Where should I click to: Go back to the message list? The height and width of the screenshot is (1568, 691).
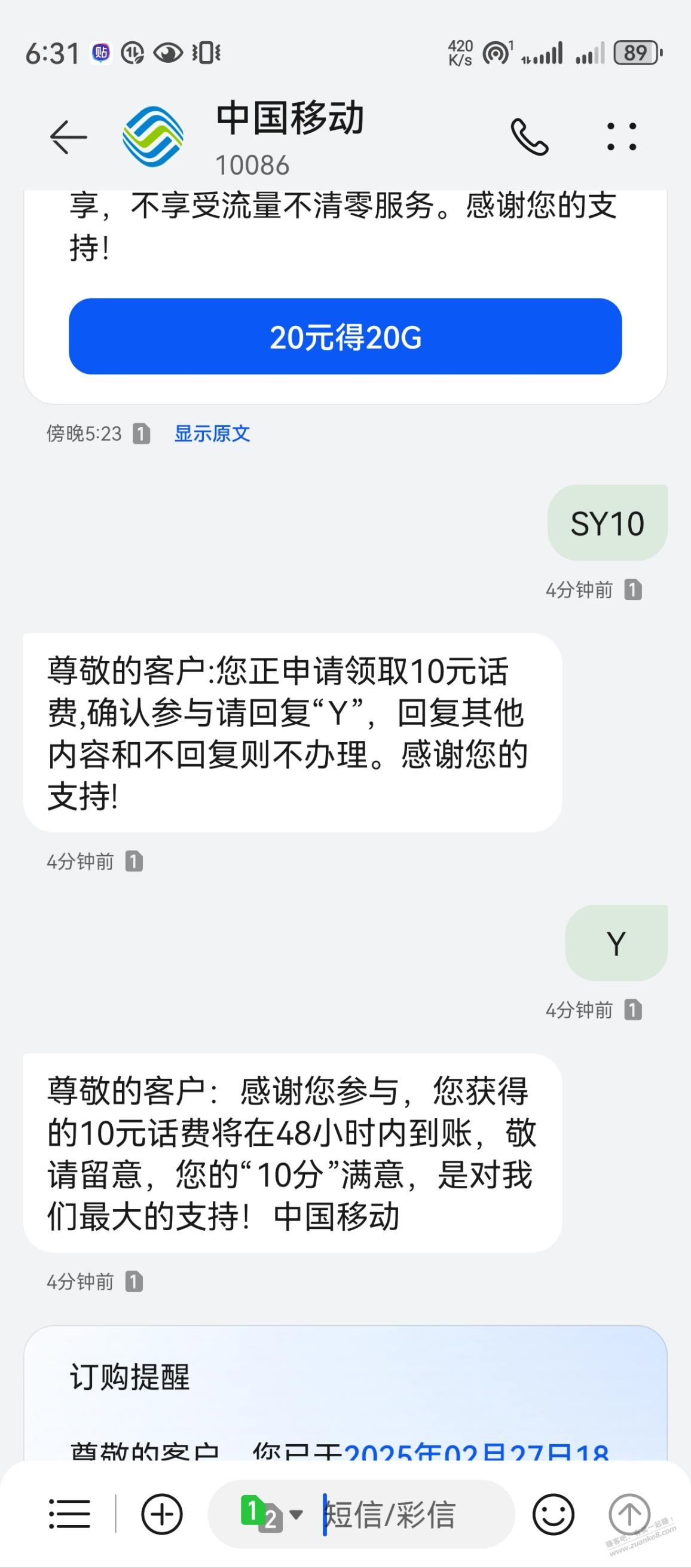tap(68, 136)
